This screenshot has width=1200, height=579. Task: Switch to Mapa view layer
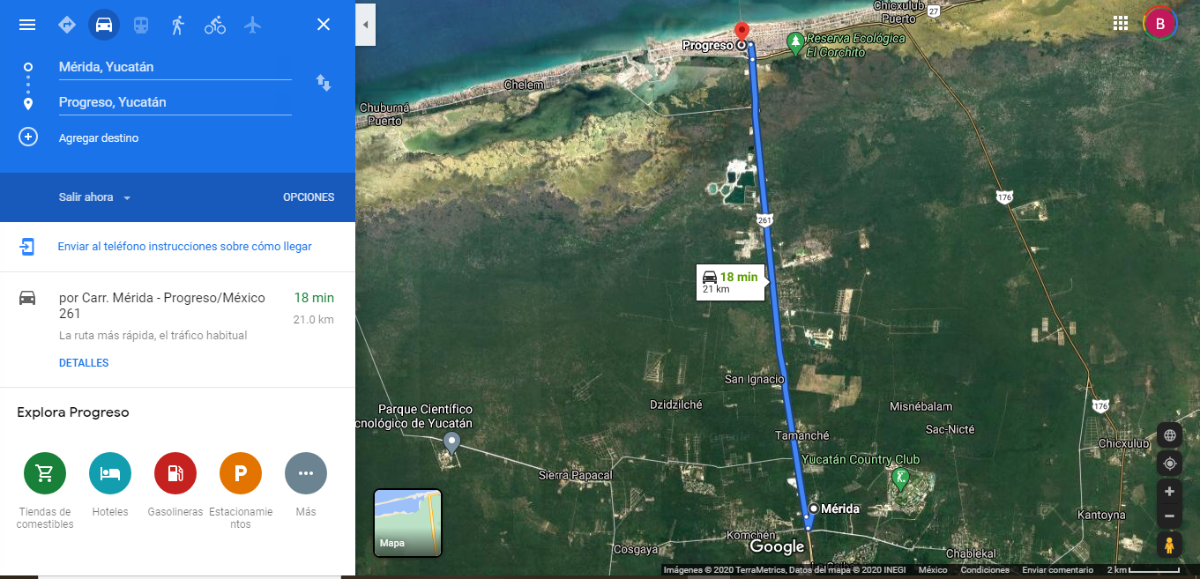(x=407, y=522)
